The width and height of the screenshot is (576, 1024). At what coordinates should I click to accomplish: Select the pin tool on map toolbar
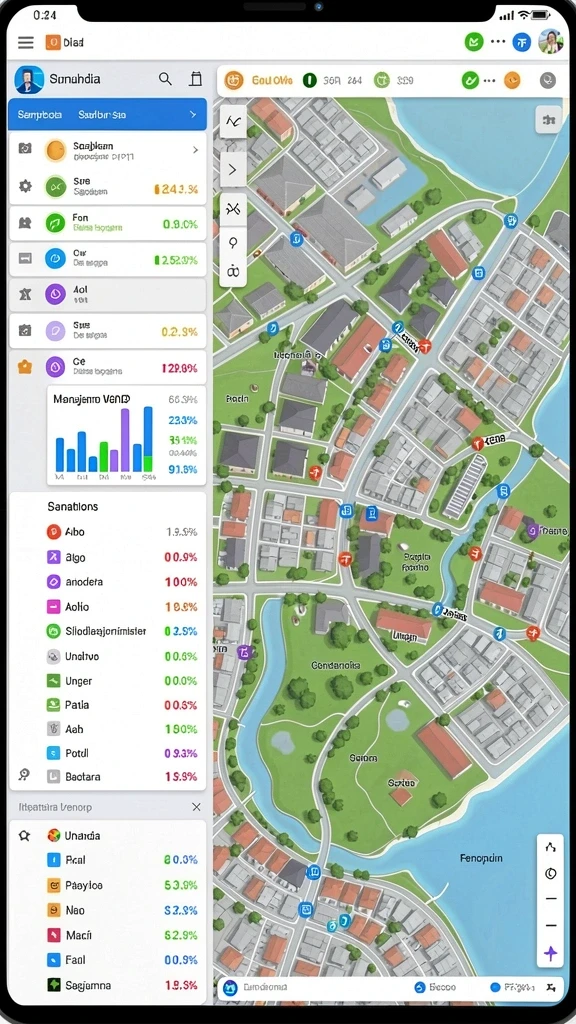point(233,242)
